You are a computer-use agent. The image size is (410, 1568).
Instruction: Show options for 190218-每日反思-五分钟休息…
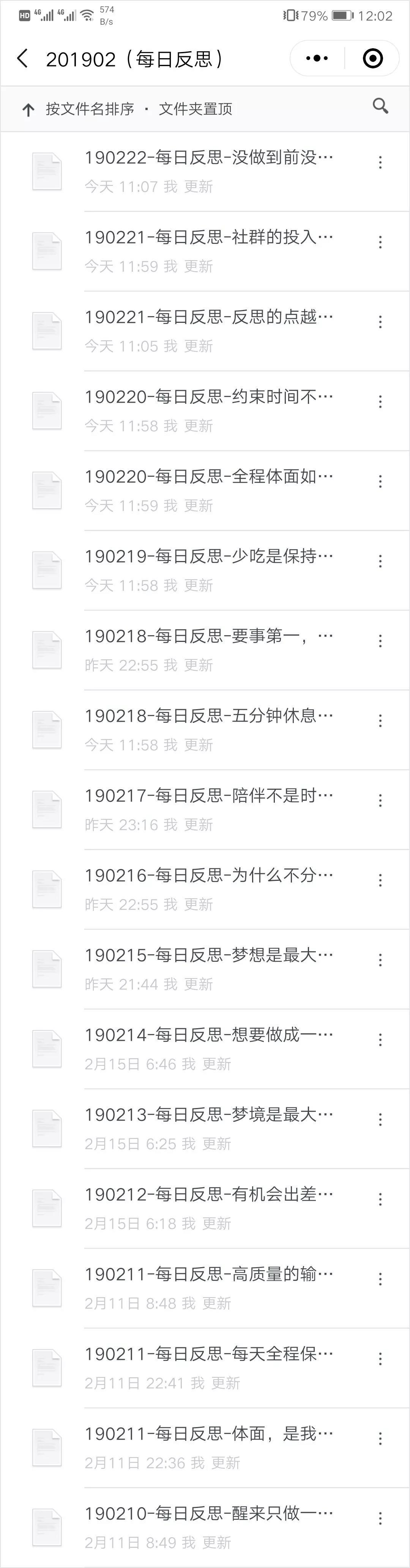point(380,721)
